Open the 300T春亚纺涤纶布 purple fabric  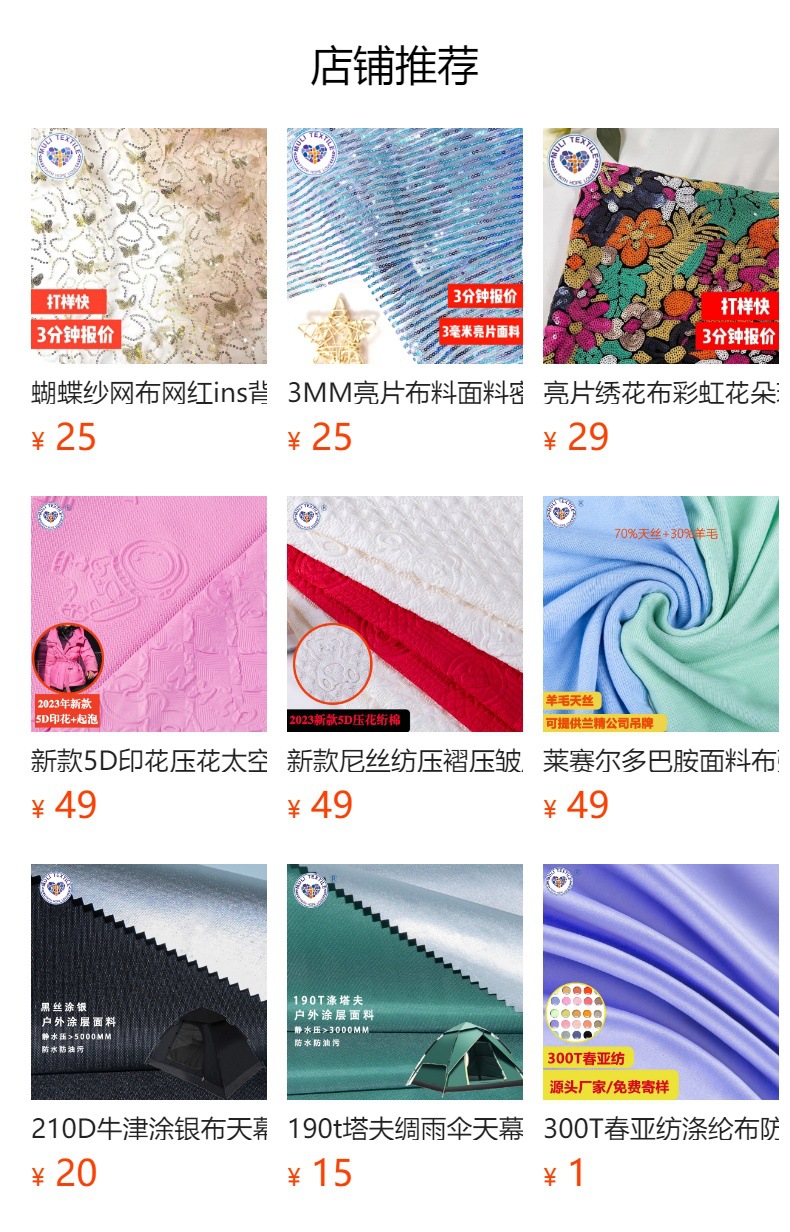pos(660,982)
